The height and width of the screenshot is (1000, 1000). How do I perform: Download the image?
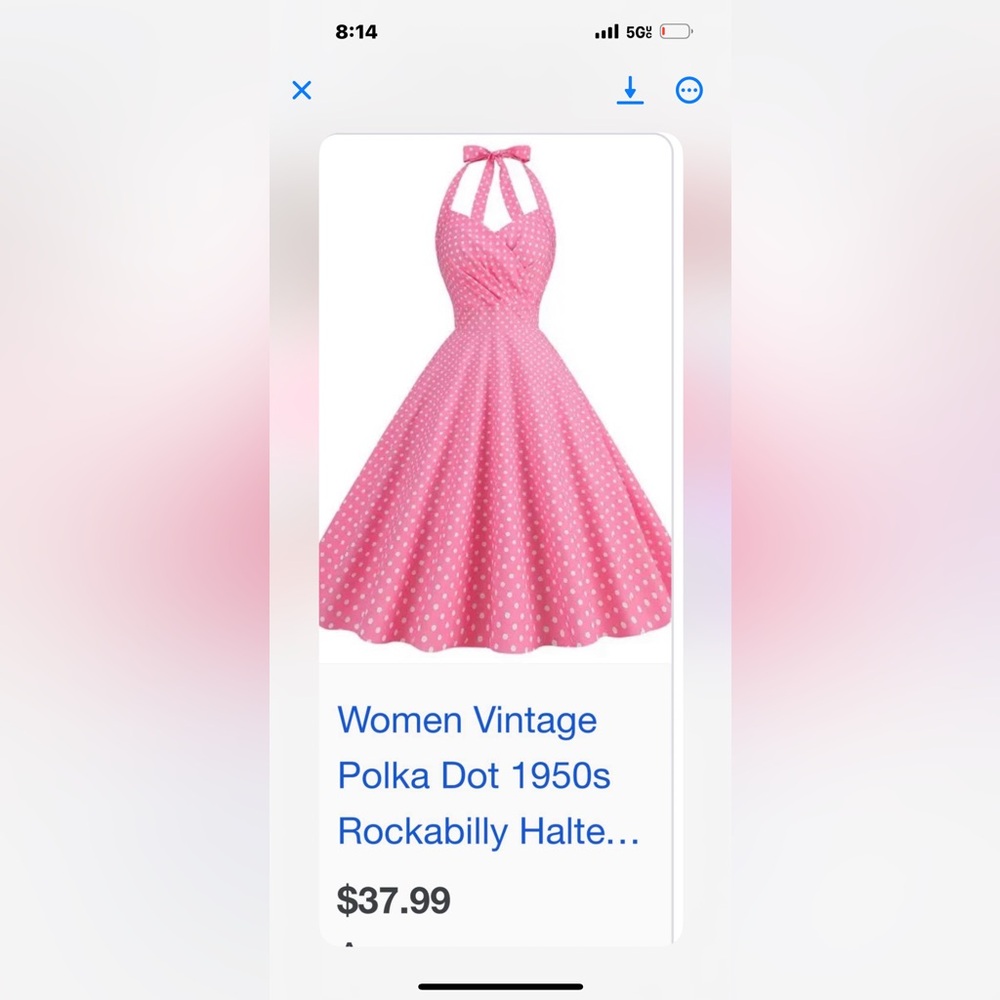[x=630, y=90]
